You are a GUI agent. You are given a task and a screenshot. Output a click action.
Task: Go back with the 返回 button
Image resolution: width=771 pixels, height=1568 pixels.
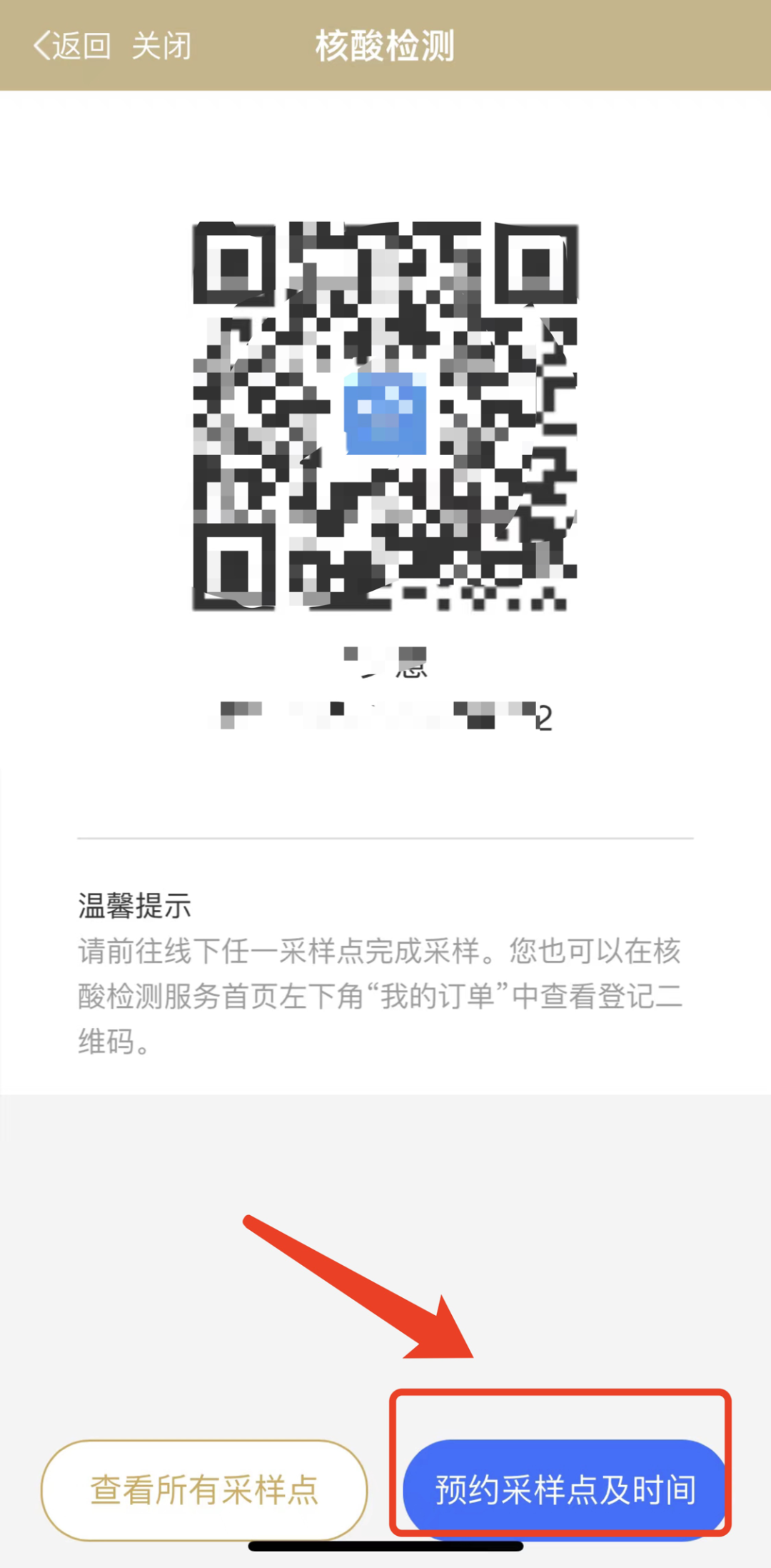pos(72,46)
